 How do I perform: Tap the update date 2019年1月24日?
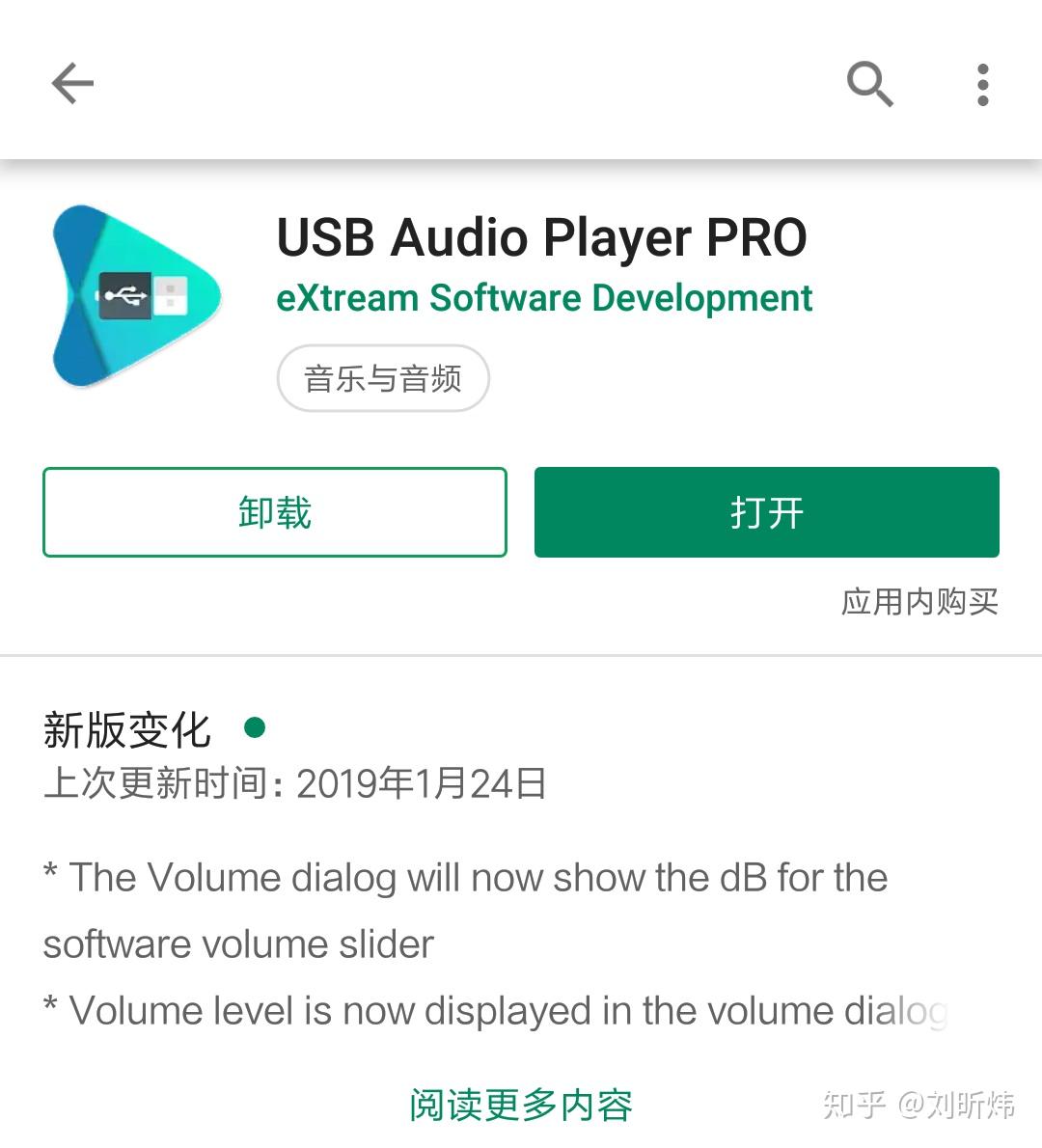click(x=420, y=784)
